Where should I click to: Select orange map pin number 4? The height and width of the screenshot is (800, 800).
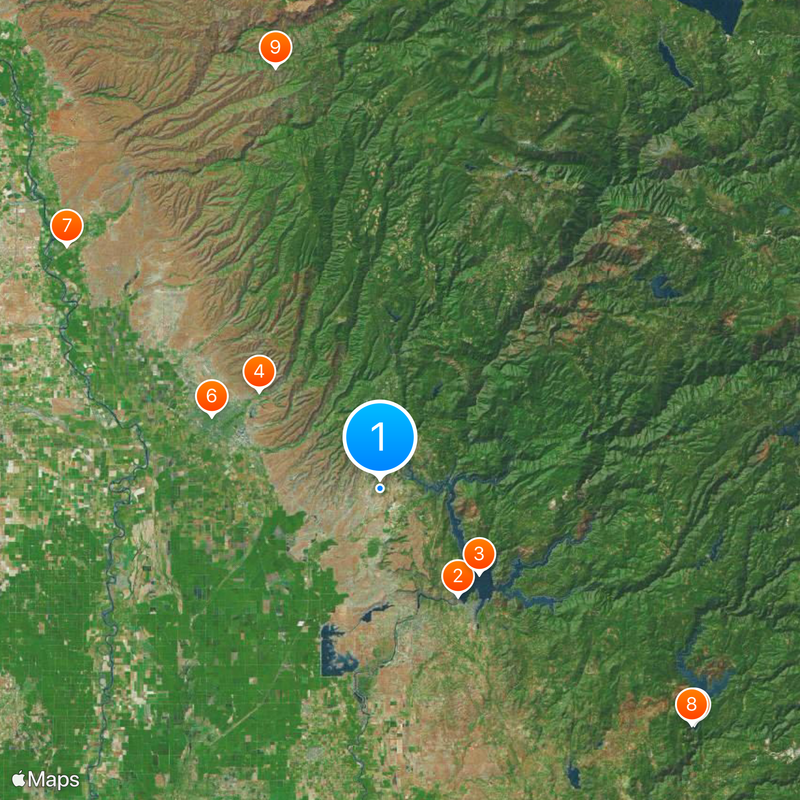click(x=259, y=372)
